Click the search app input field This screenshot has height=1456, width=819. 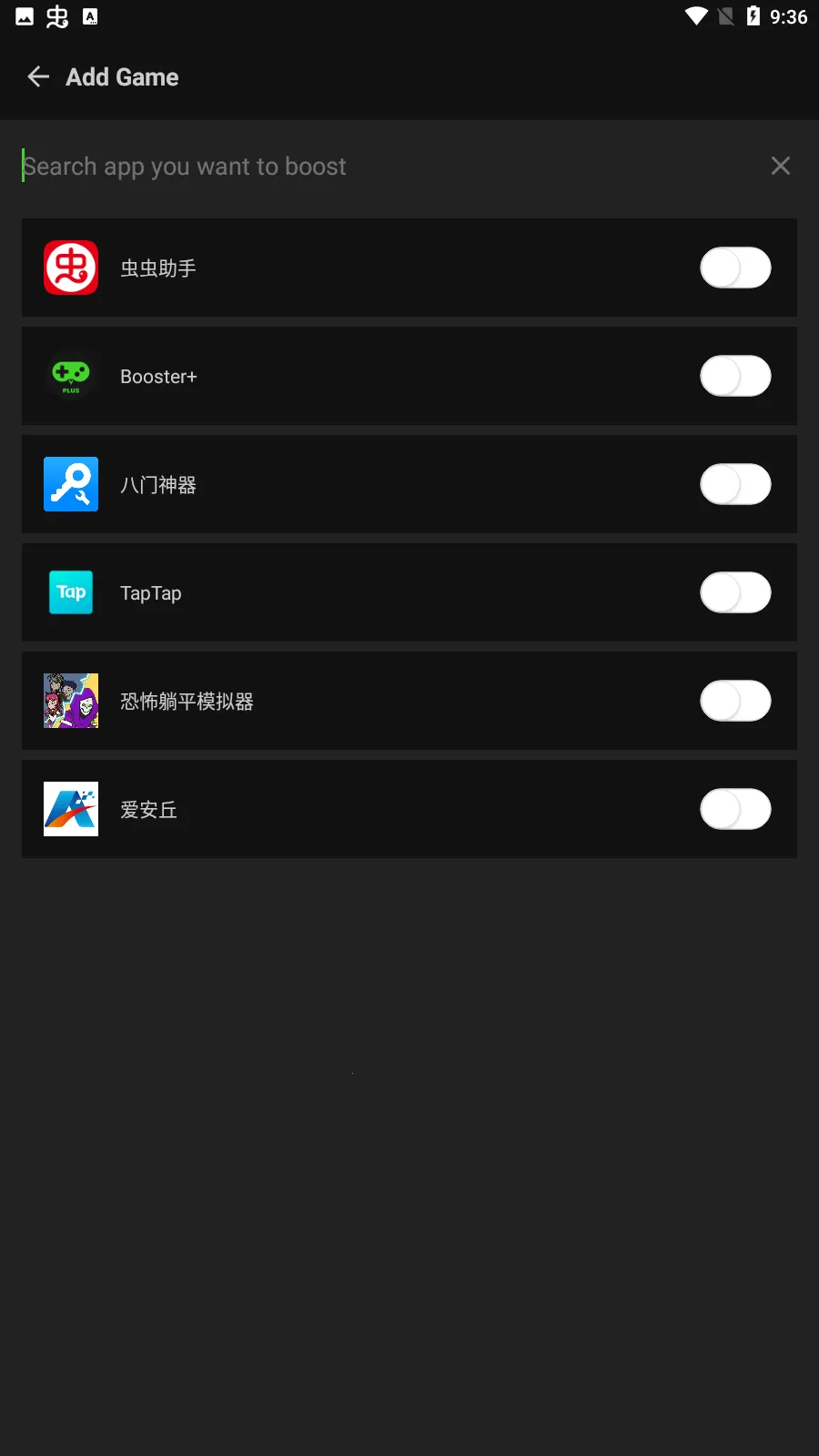(273, 166)
